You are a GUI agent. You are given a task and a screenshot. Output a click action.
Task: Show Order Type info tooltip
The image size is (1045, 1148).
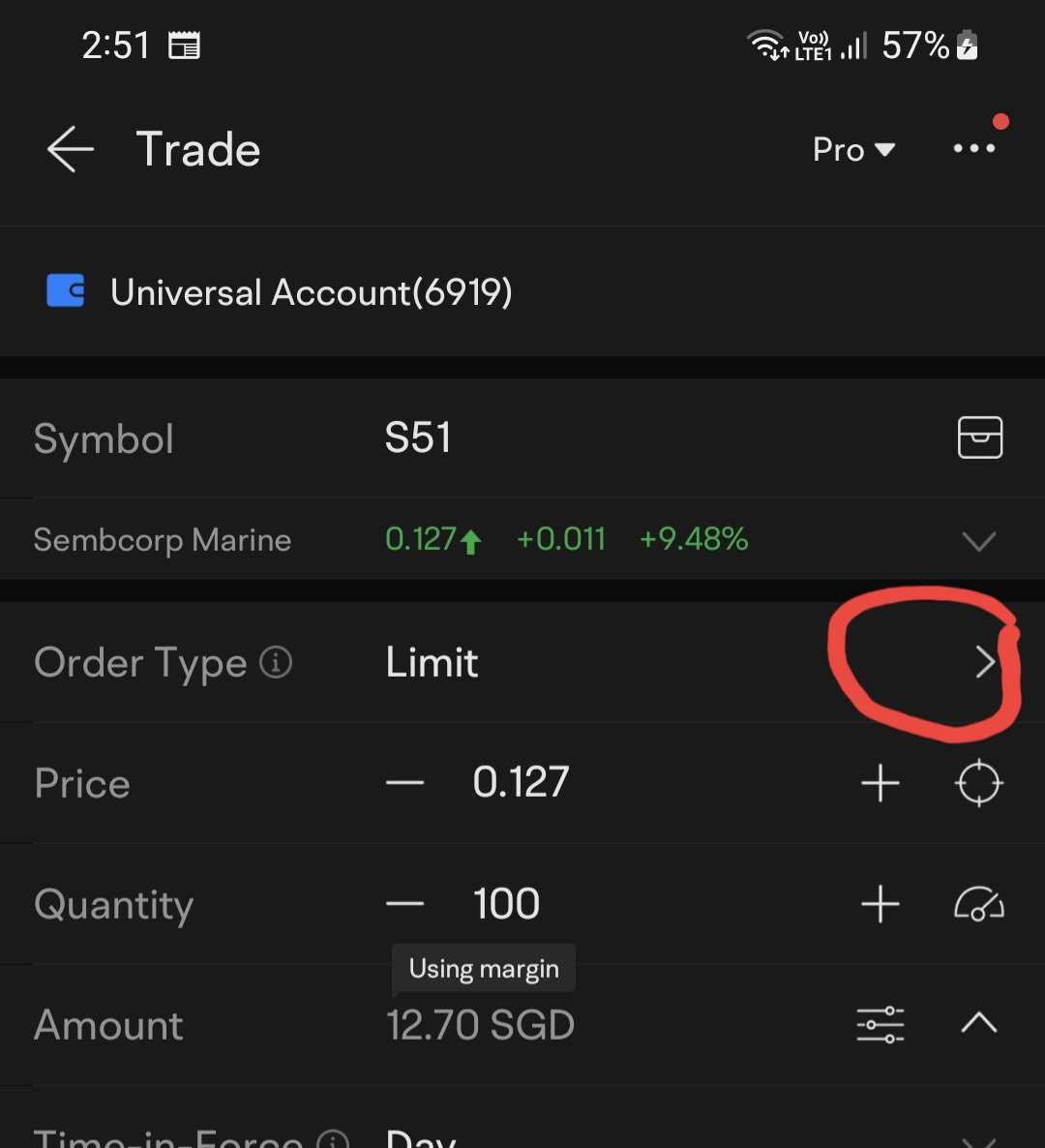(276, 663)
